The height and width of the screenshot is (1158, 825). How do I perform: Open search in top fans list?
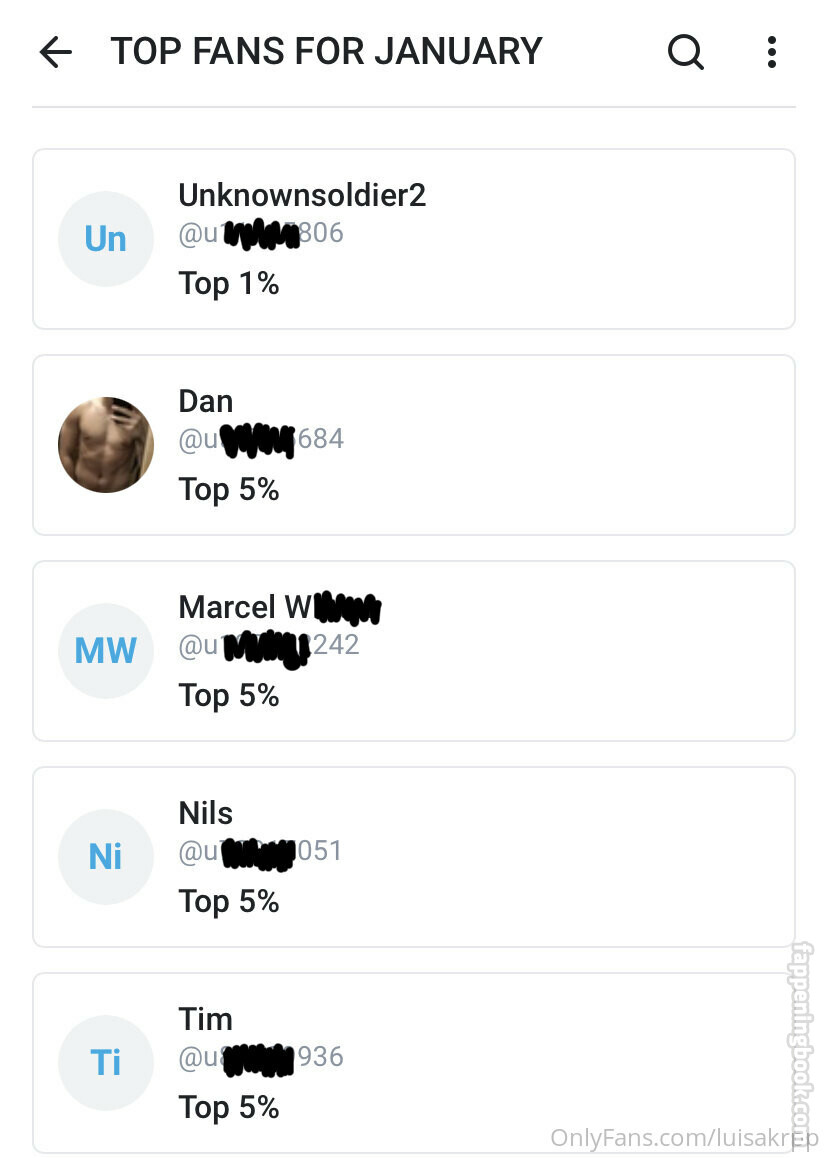click(685, 52)
